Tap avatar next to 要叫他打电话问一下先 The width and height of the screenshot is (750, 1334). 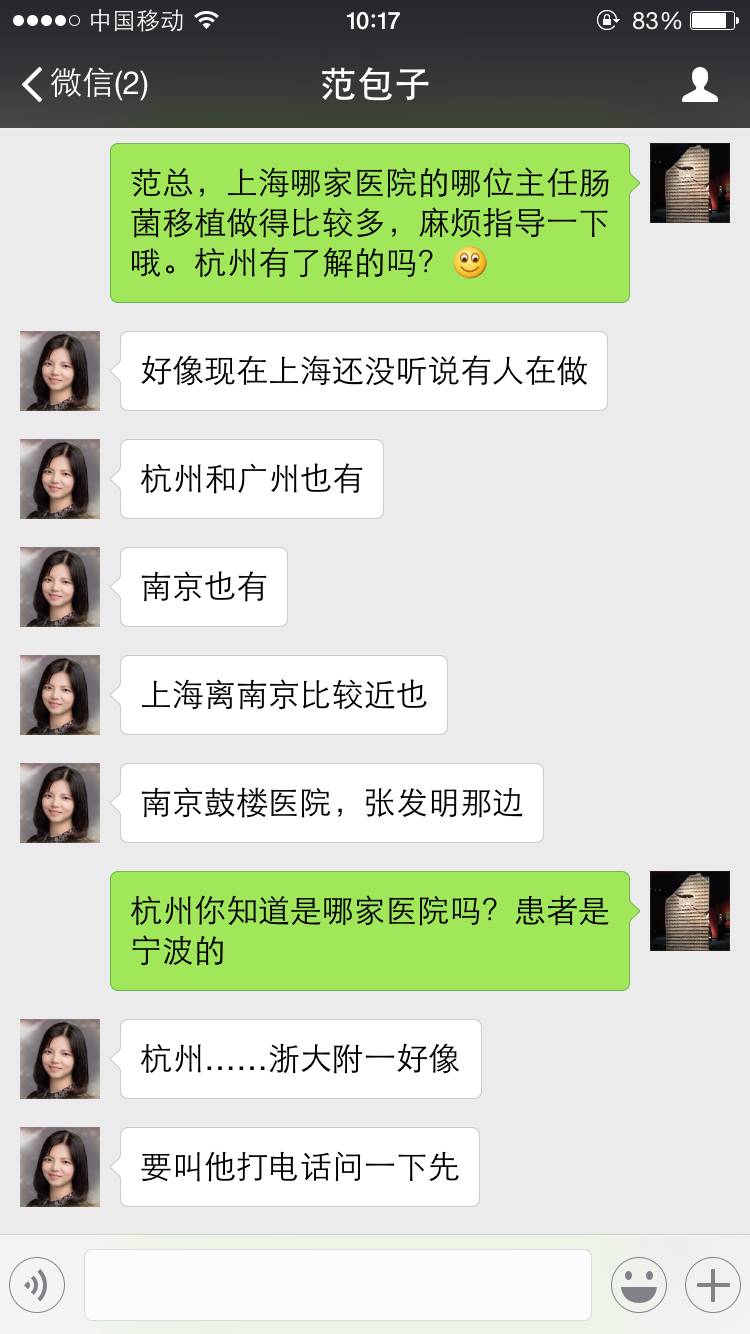pos(60,1167)
